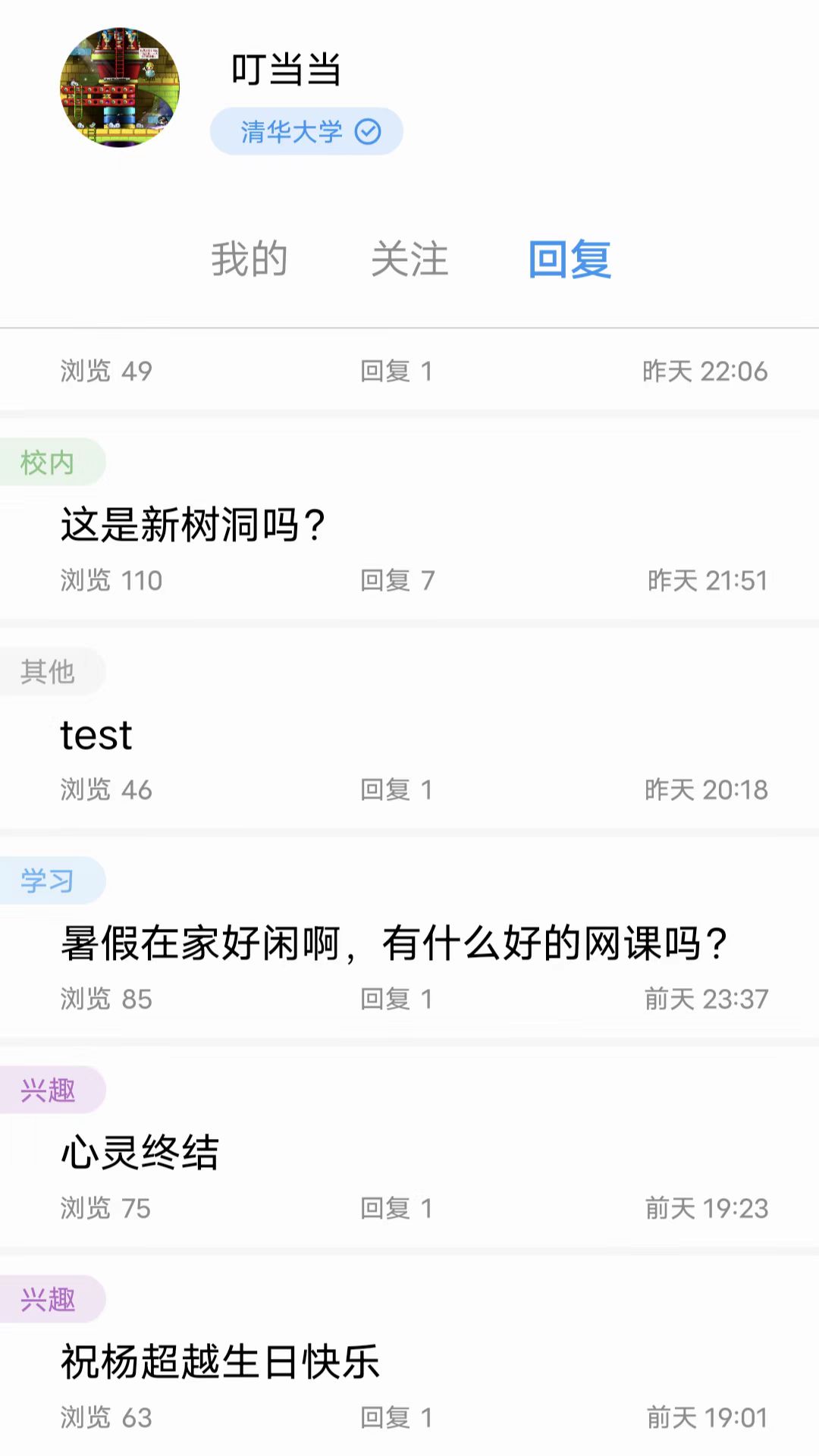The image size is (819, 1456).
Task: Tap the 清华大学 verified badge
Action: point(306,132)
